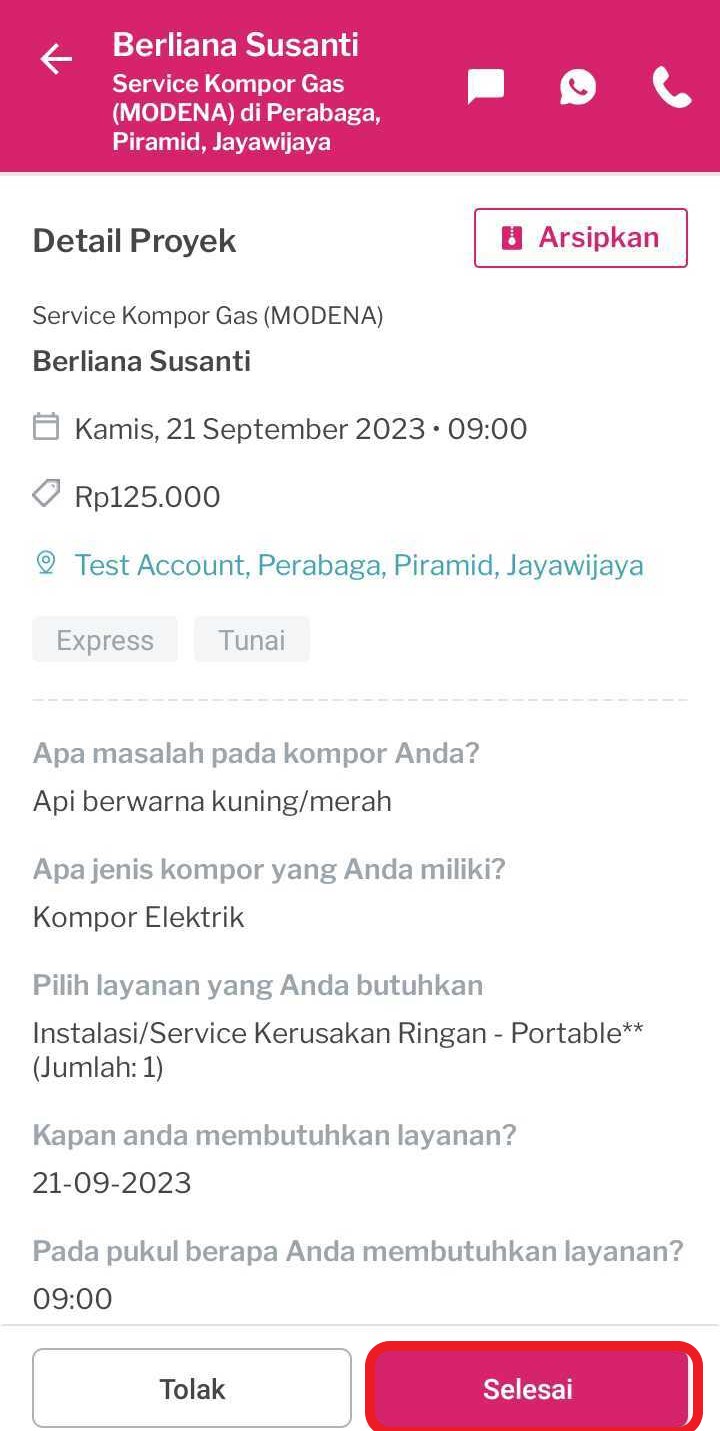Click the location pin icon
This screenshot has width=720, height=1431.
[46, 562]
